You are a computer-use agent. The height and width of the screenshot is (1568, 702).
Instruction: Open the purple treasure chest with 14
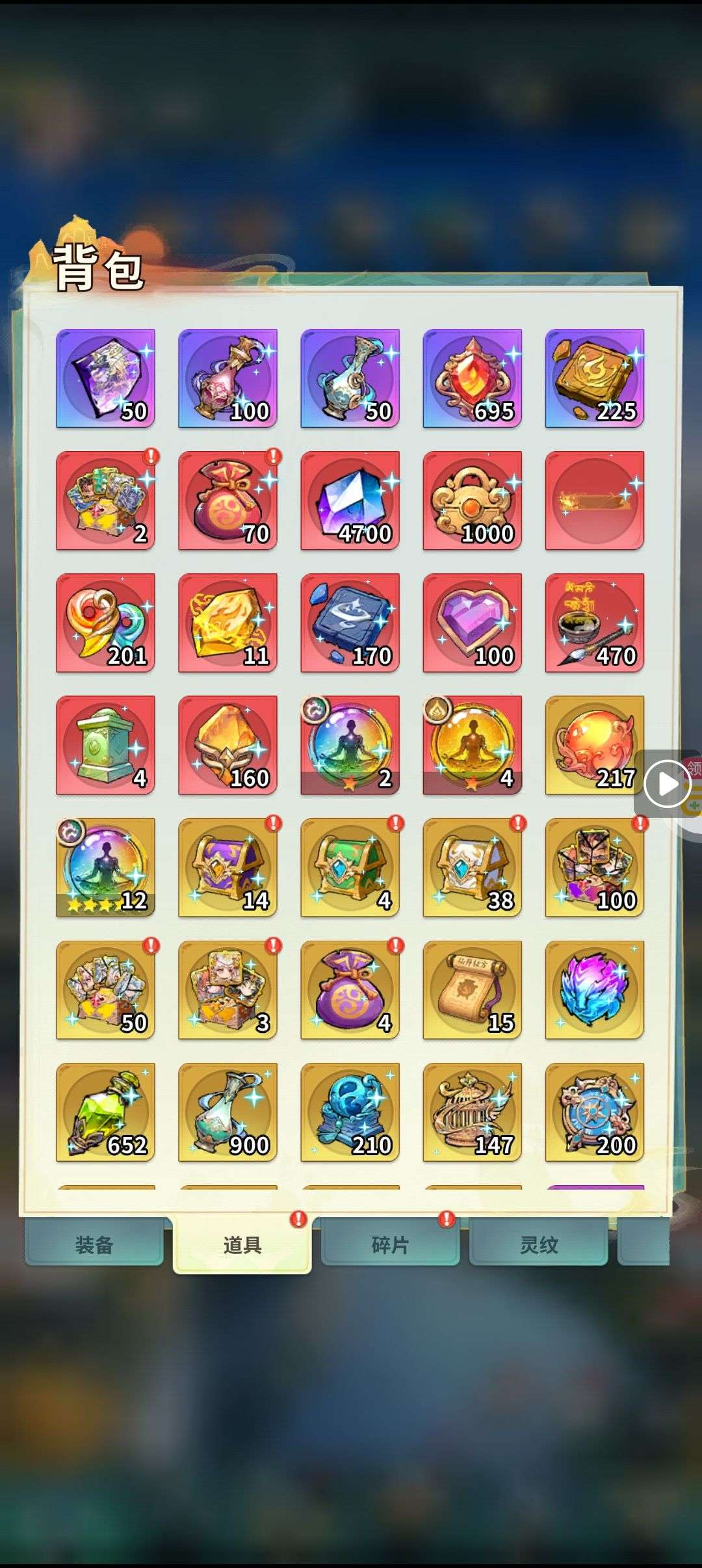pyautogui.click(x=227, y=867)
